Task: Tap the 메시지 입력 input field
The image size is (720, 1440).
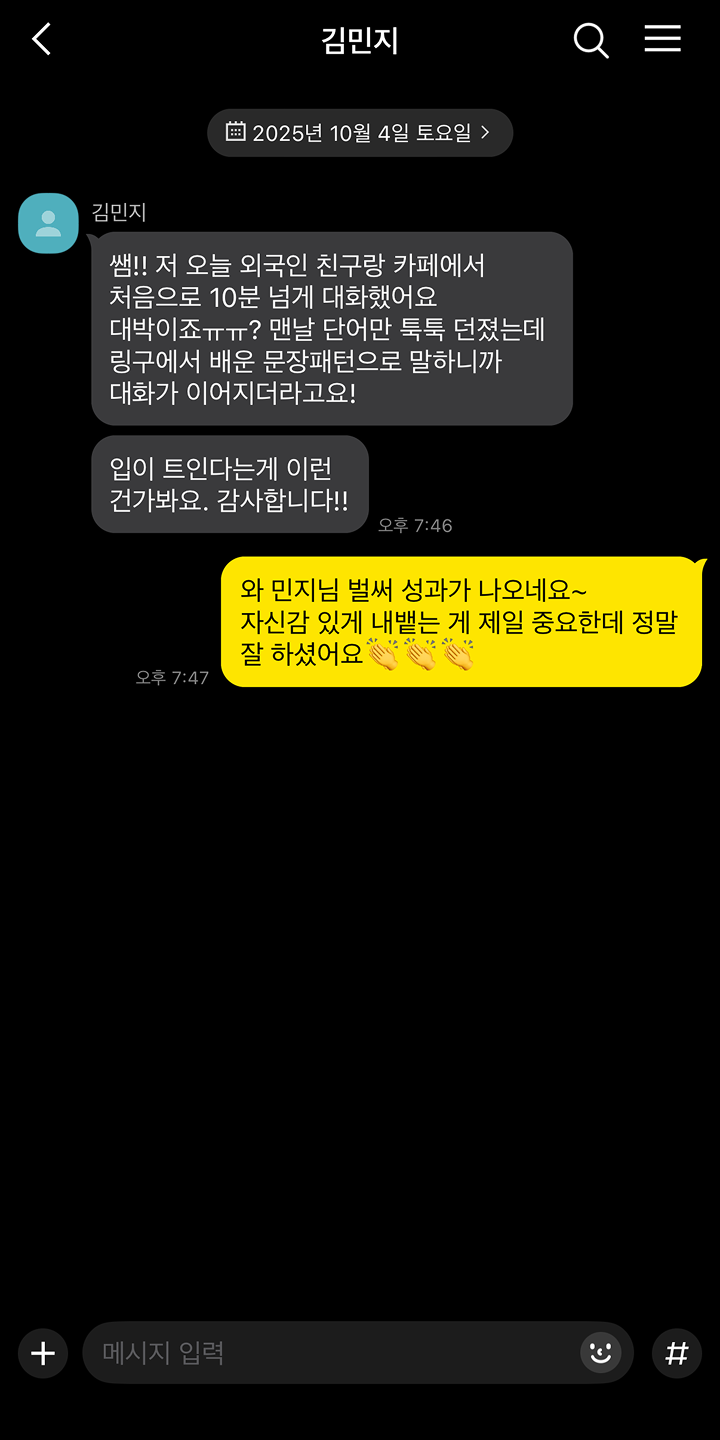Action: [x=300, y=1353]
